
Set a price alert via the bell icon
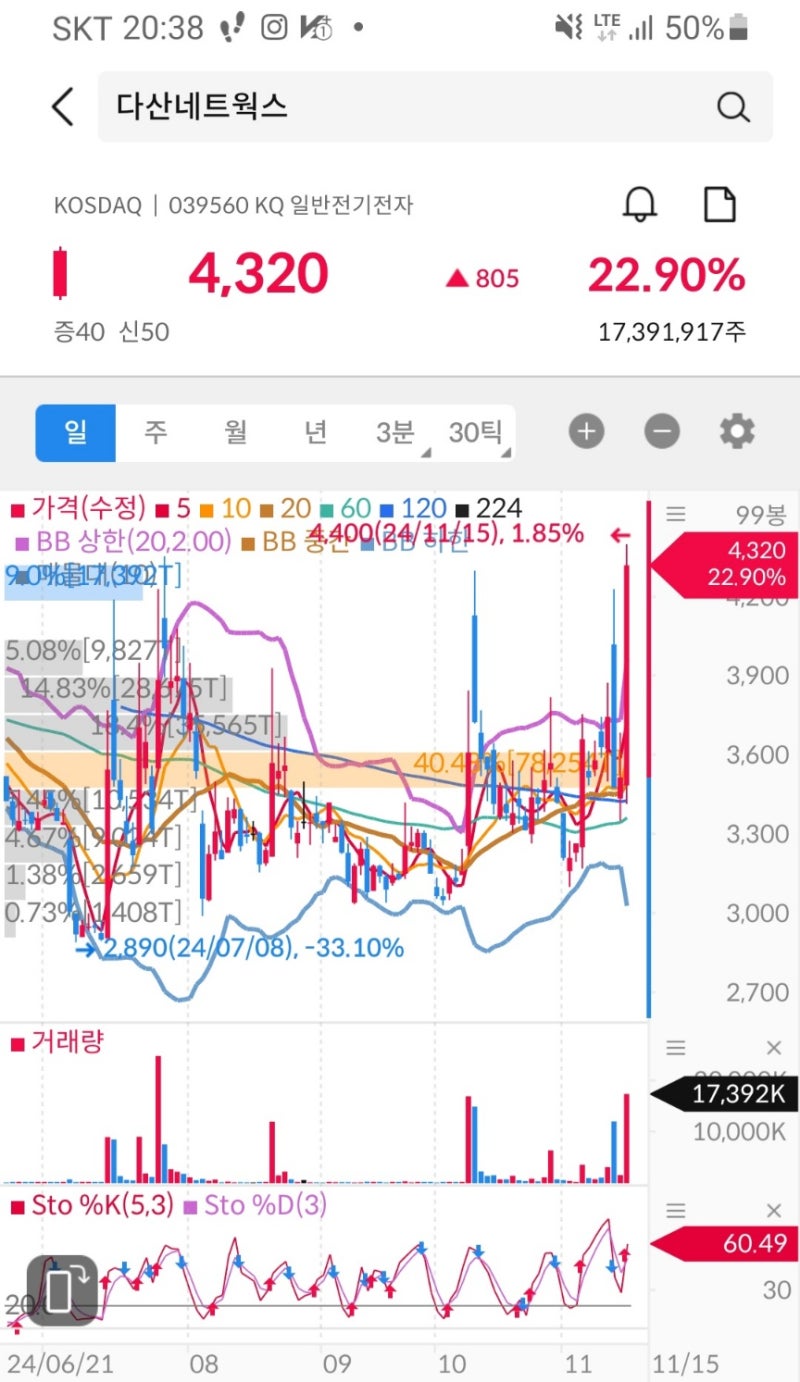(641, 204)
